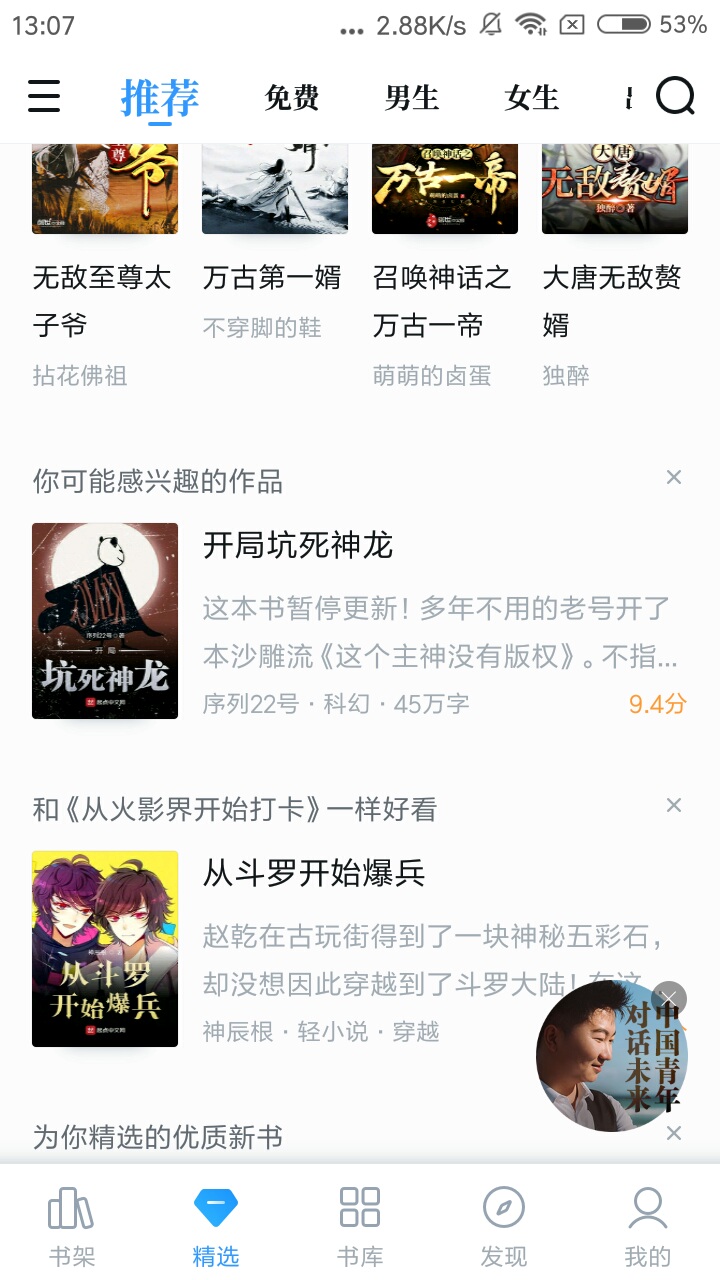720x1280 pixels.
Task: Open the search magnifier icon
Action: click(x=675, y=97)
